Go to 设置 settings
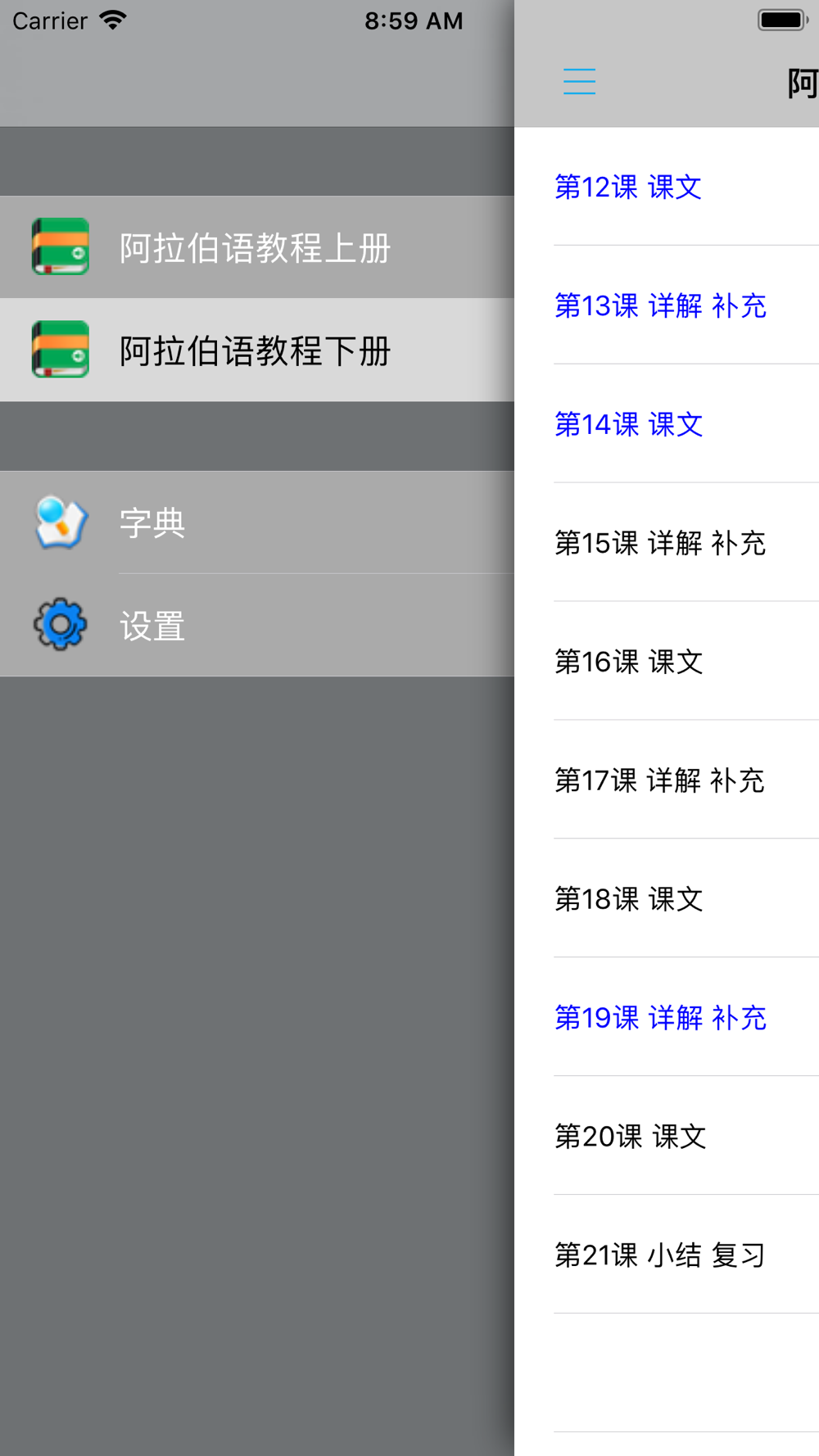 [x=257, y=626]
